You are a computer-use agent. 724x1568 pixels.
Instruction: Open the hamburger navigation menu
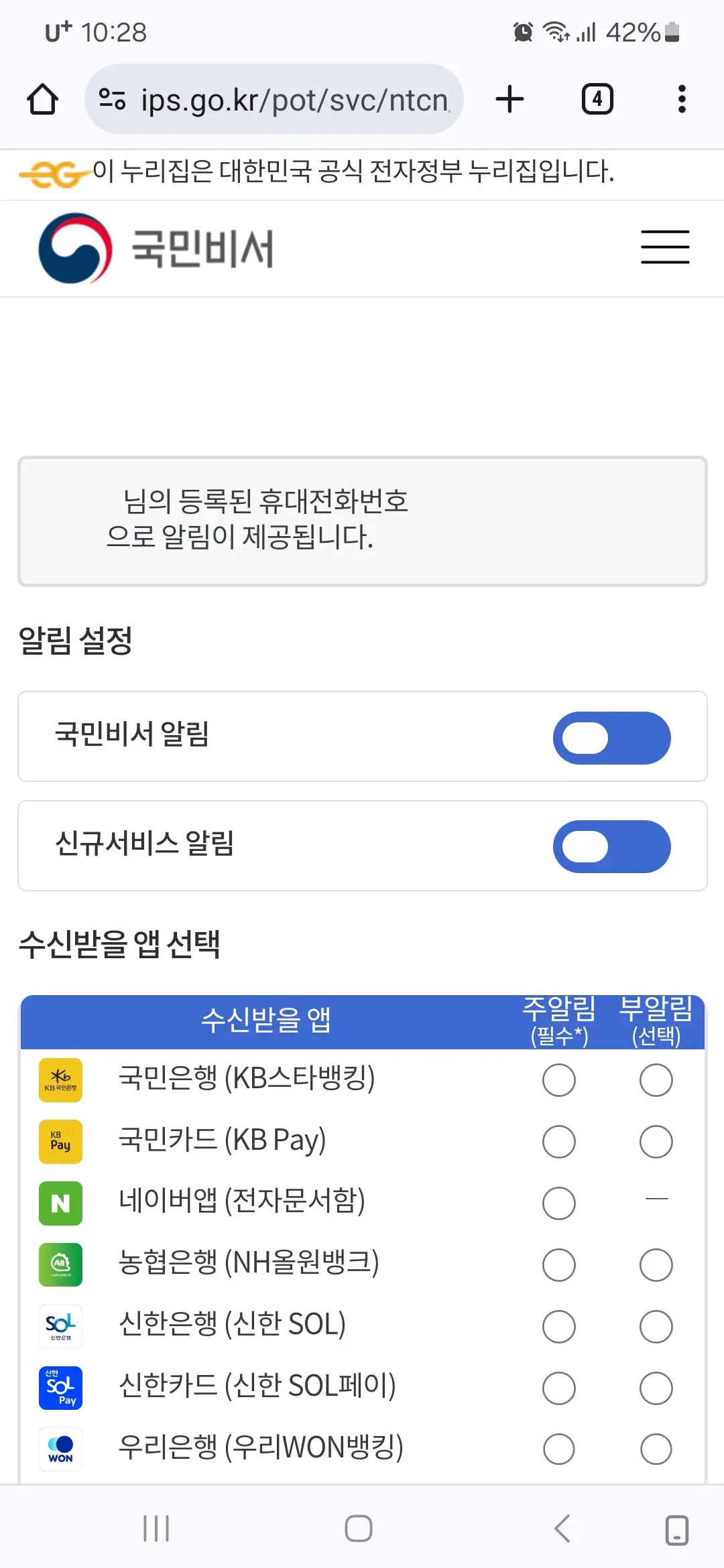click(665, 247)
